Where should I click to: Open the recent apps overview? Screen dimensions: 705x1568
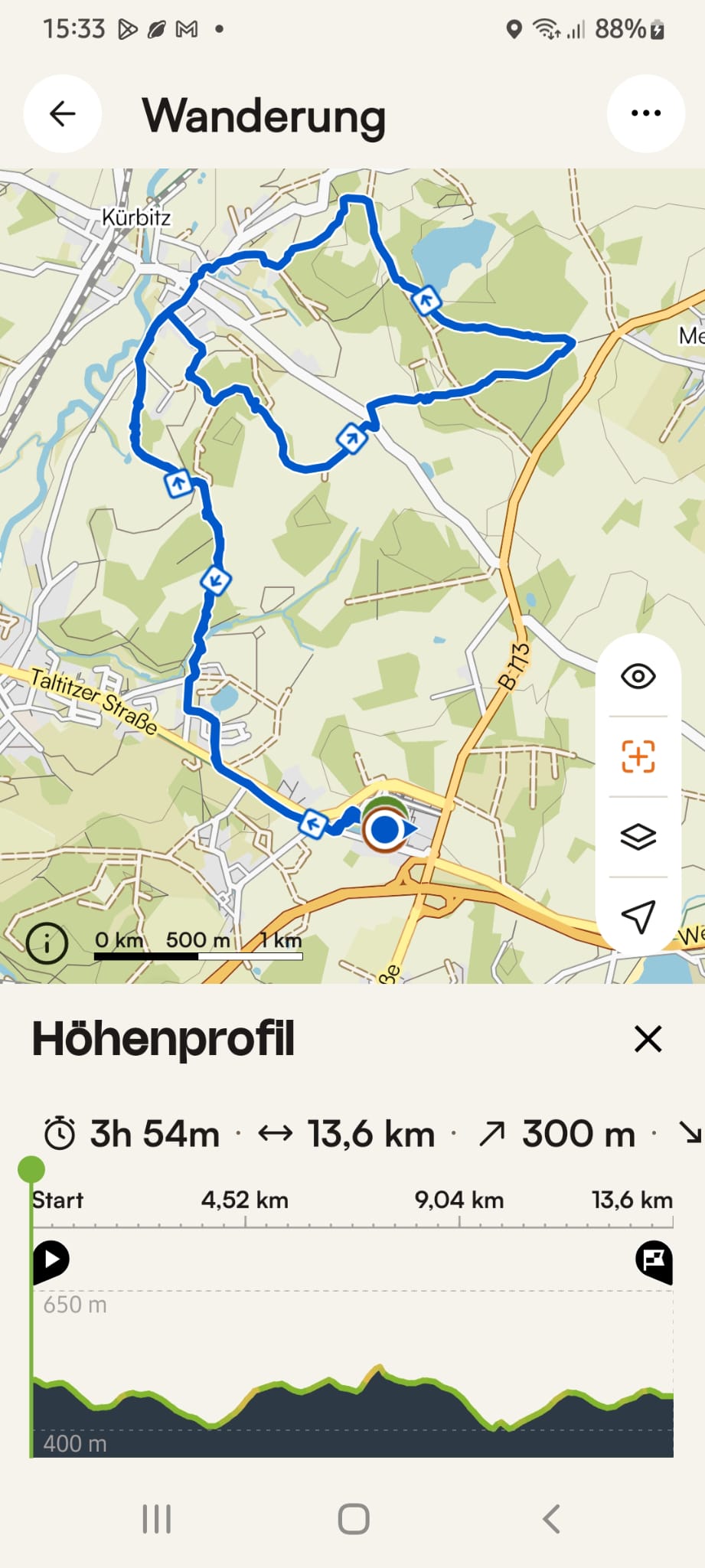click(157, 1519)
